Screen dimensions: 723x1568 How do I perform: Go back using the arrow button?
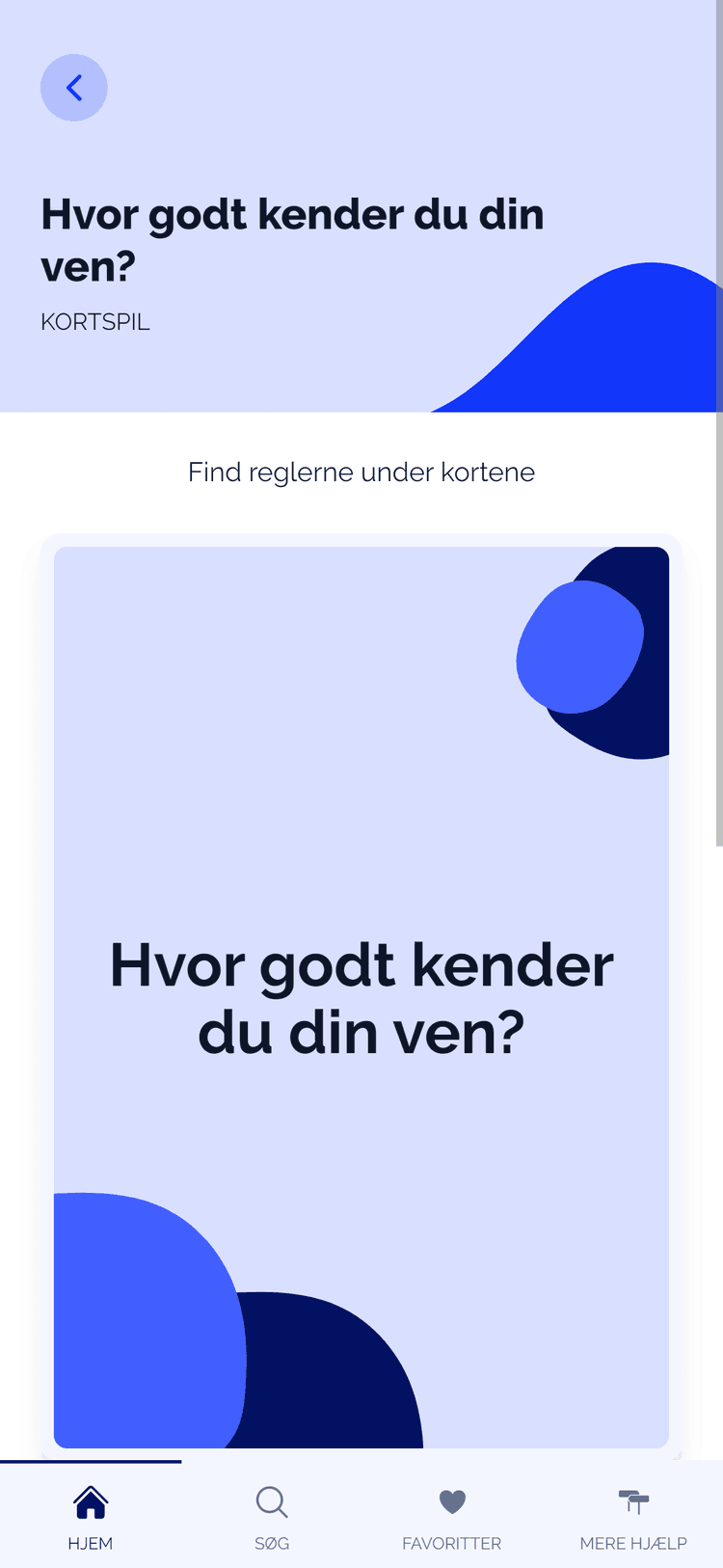pos(73,88)
